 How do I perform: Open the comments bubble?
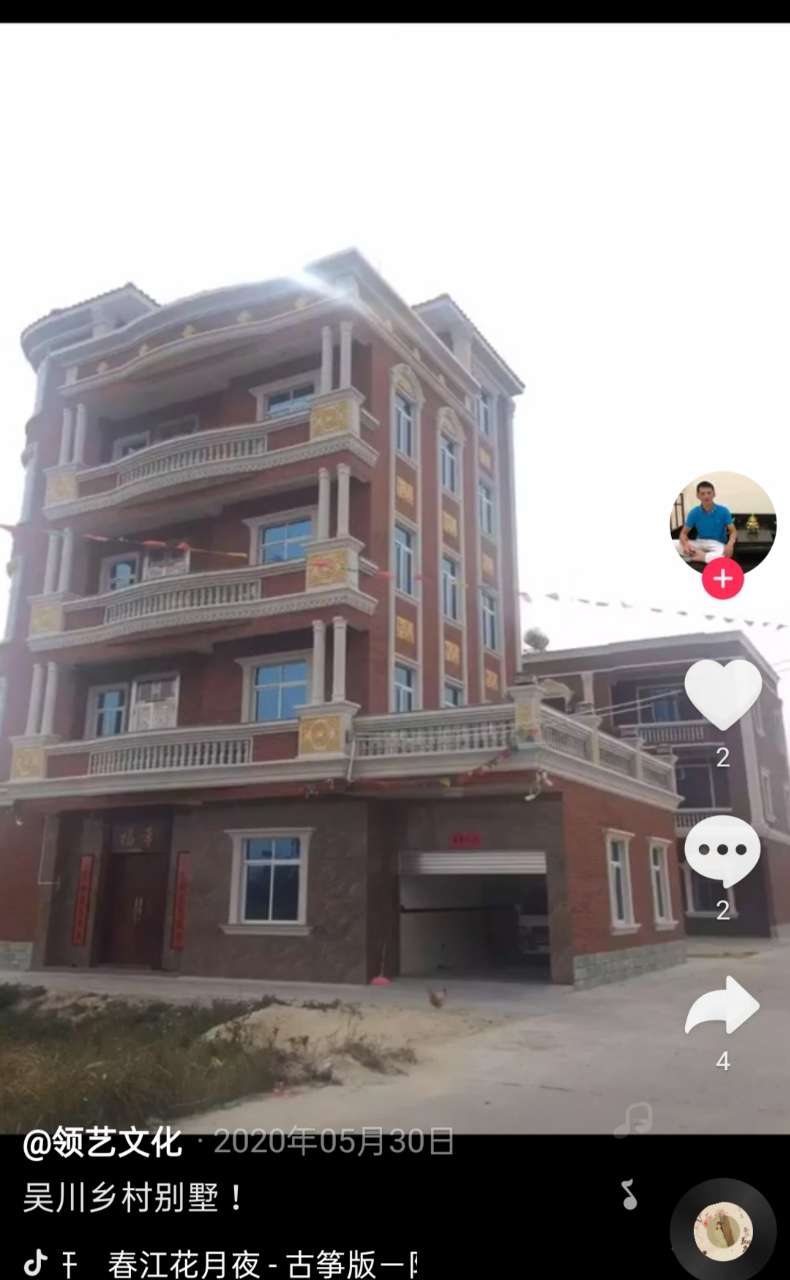pyautogui.click(x=722, y=850)
